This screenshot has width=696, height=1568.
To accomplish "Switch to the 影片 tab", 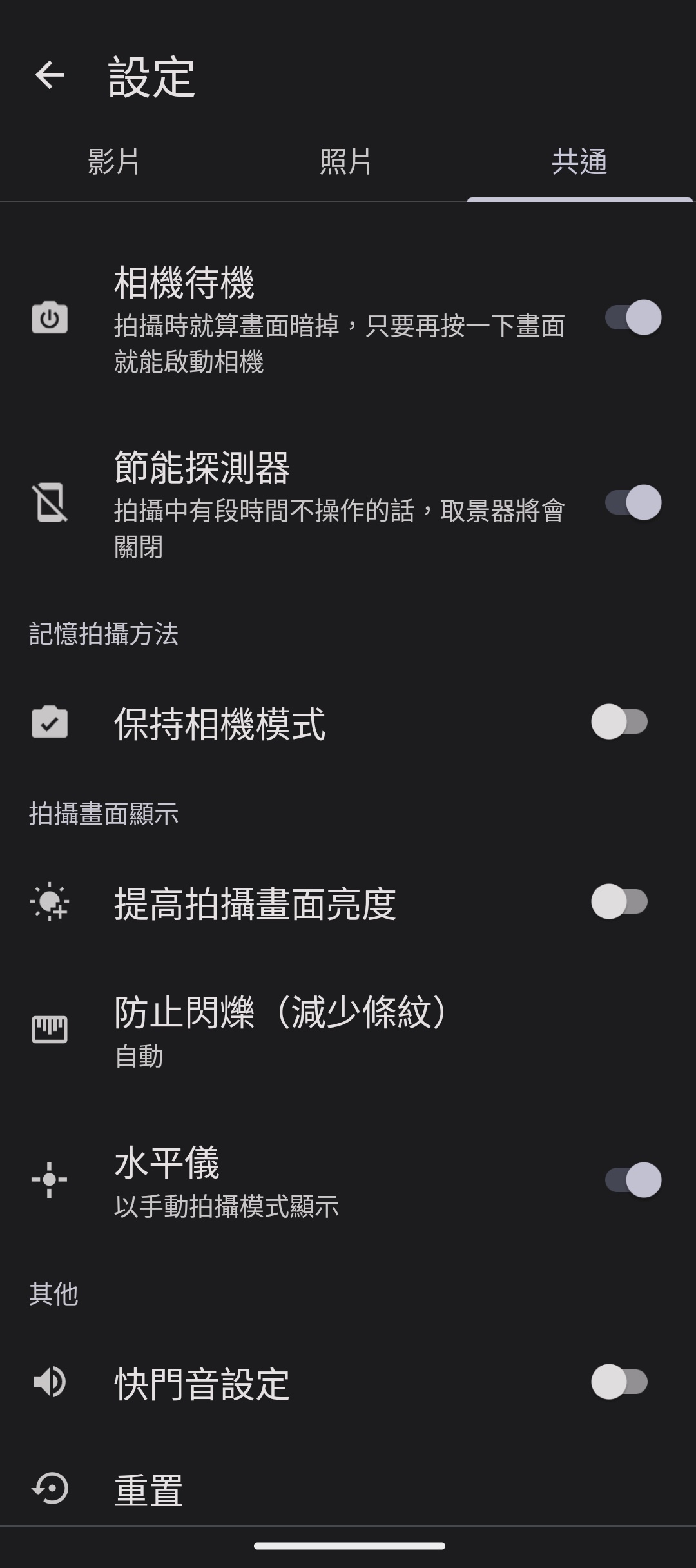I will [x=114, y=161].
